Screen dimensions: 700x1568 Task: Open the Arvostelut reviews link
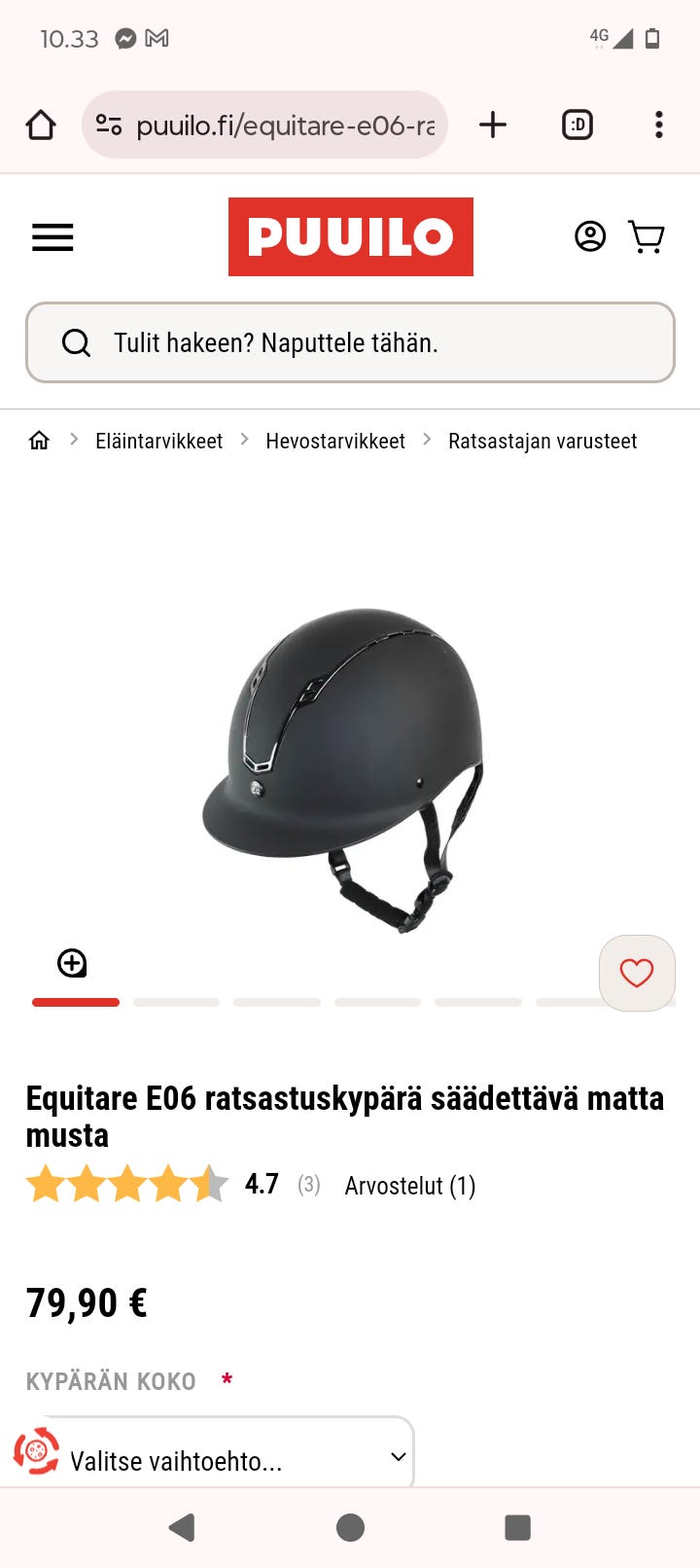tap(409, 1186)
